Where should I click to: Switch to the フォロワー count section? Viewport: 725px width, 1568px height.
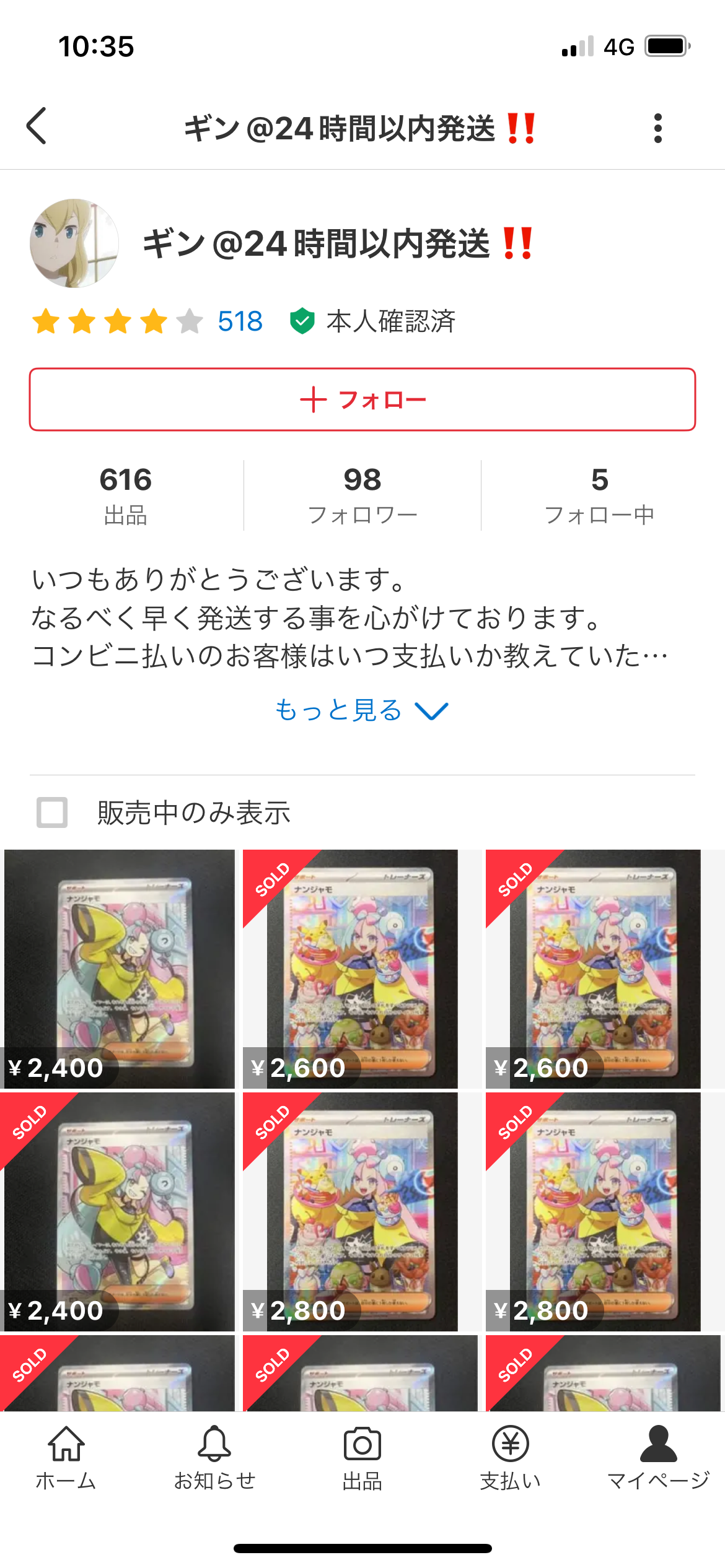point(362,492)
